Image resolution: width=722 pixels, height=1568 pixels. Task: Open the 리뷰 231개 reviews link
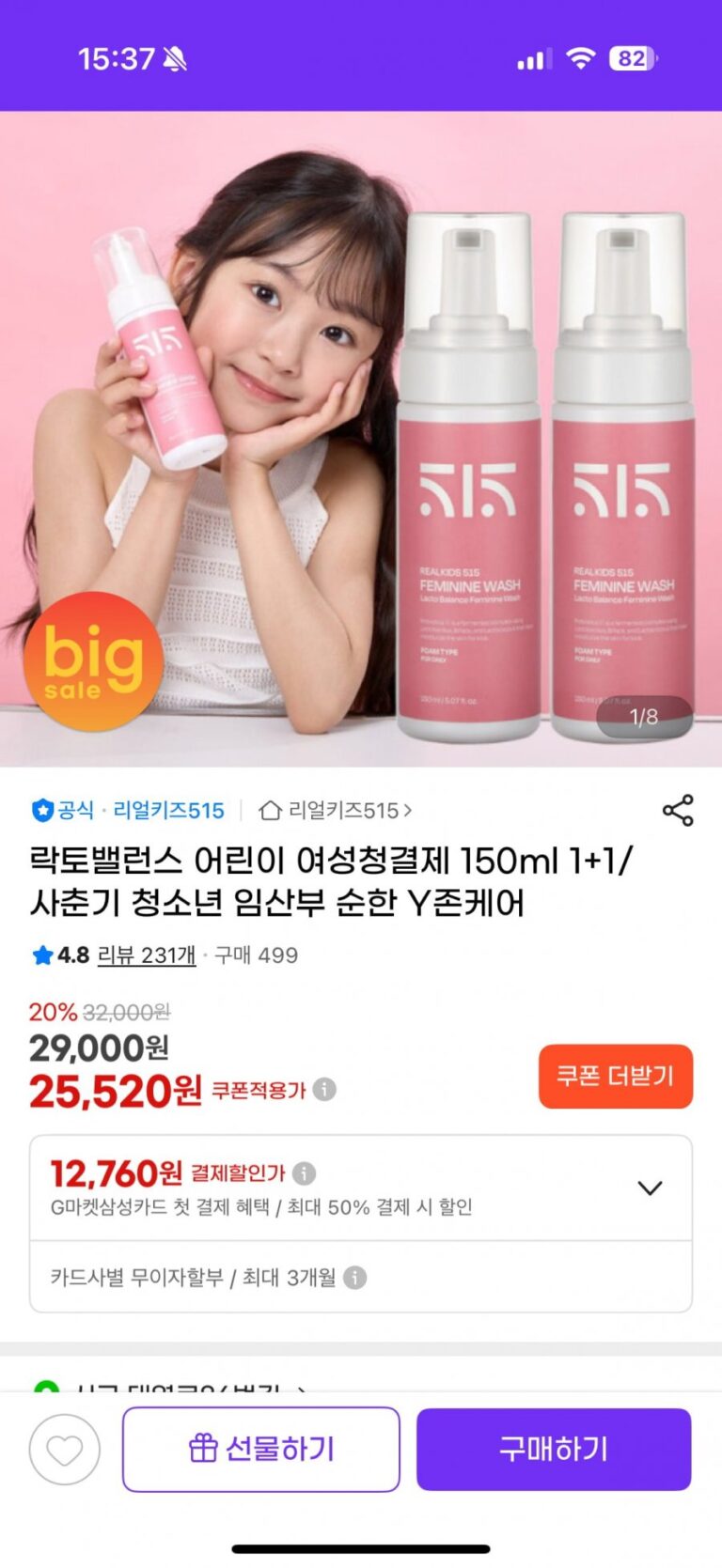(147, 955)
